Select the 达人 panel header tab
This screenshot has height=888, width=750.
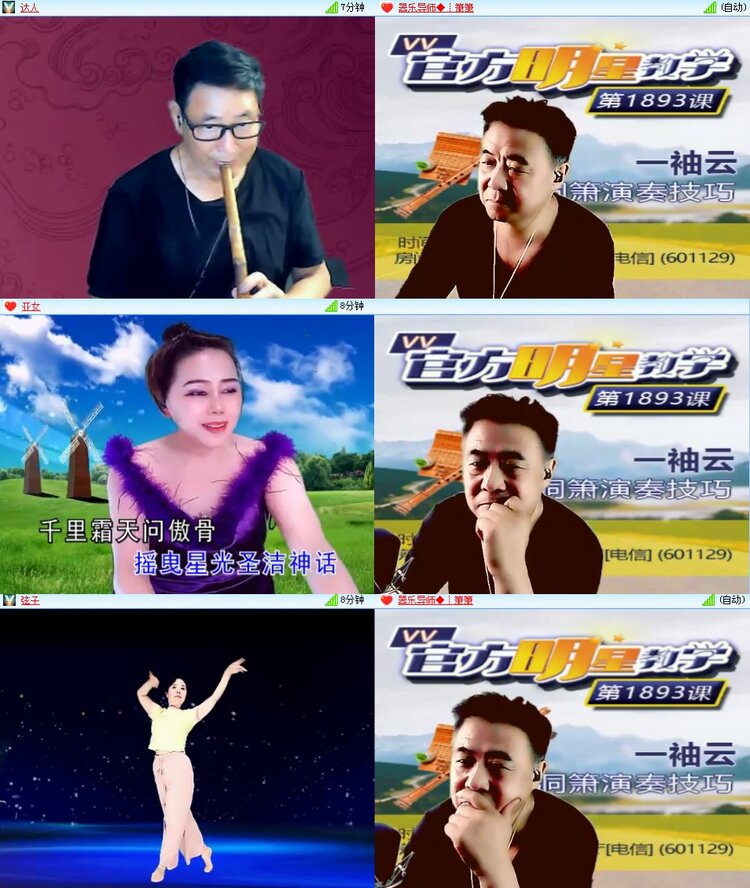pyautogui.click(x=28, y=8)
